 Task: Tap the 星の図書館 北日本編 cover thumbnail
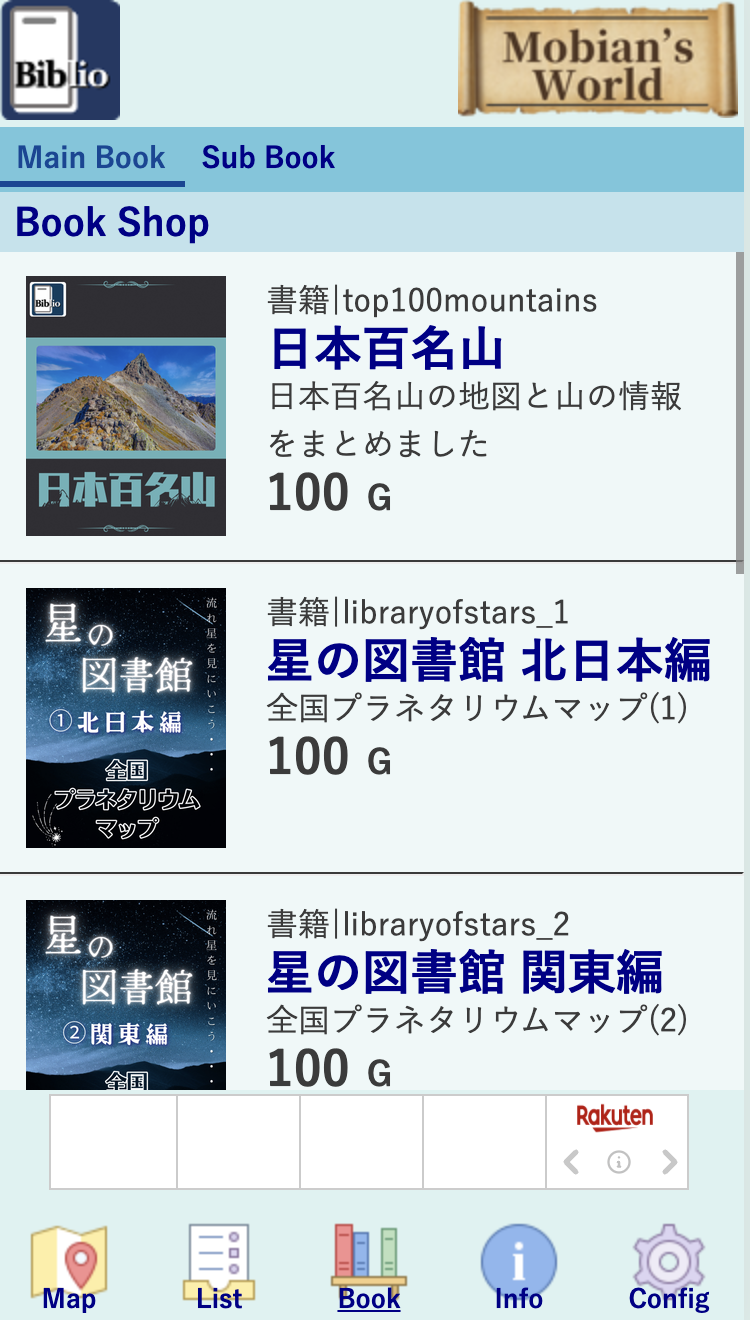126,718
